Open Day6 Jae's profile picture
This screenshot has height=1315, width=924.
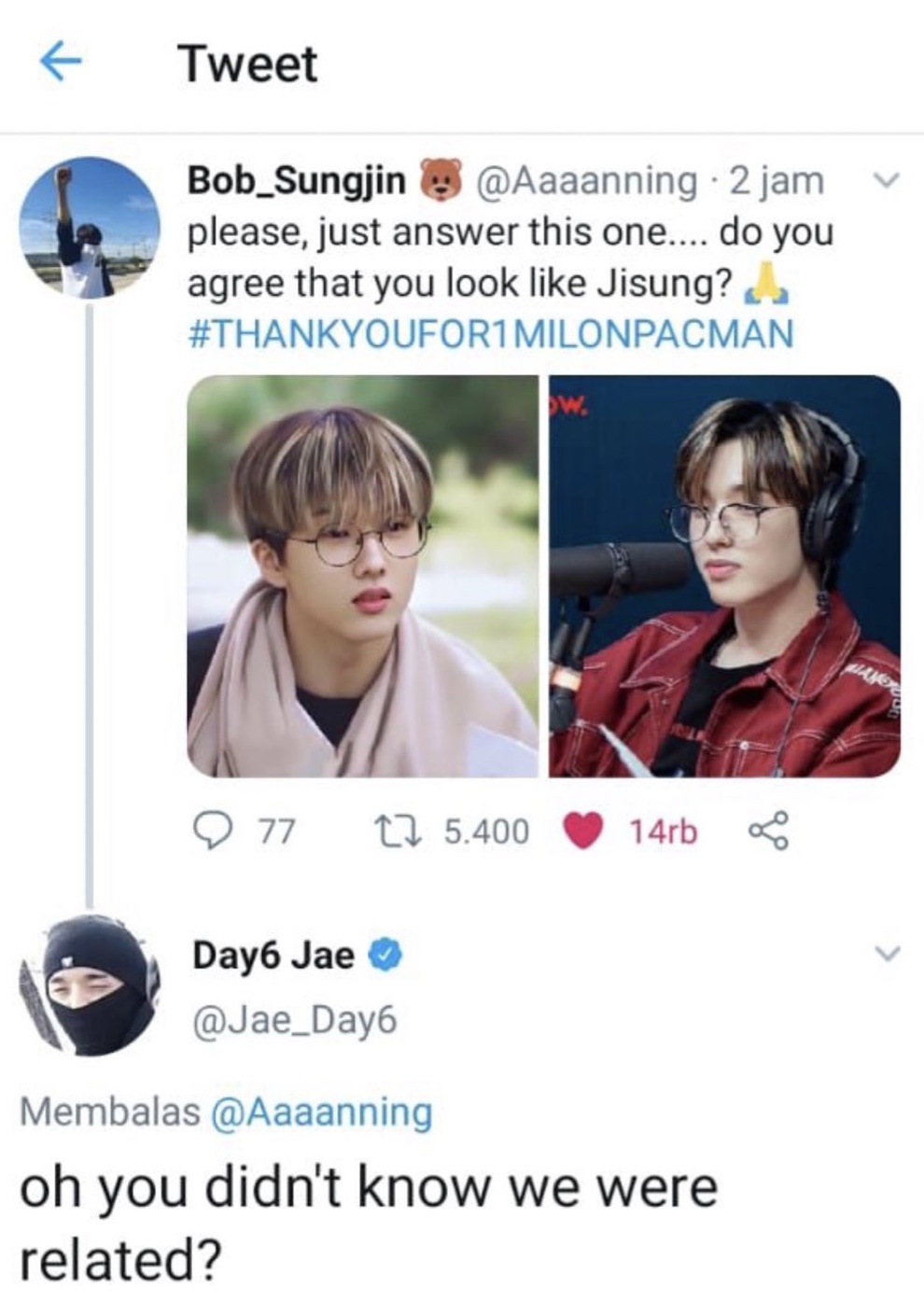(89, 986)
